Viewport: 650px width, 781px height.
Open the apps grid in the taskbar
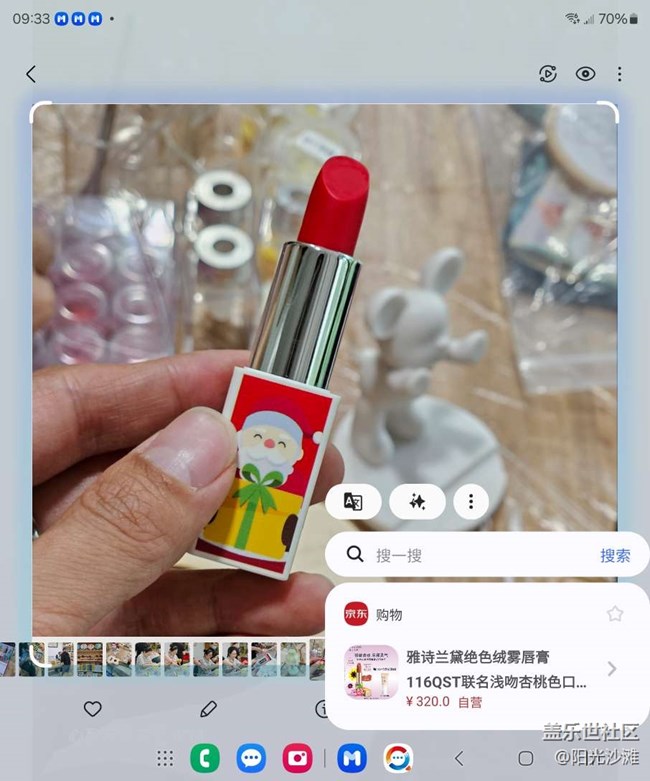pyautogui.click(x=166, y=758)
